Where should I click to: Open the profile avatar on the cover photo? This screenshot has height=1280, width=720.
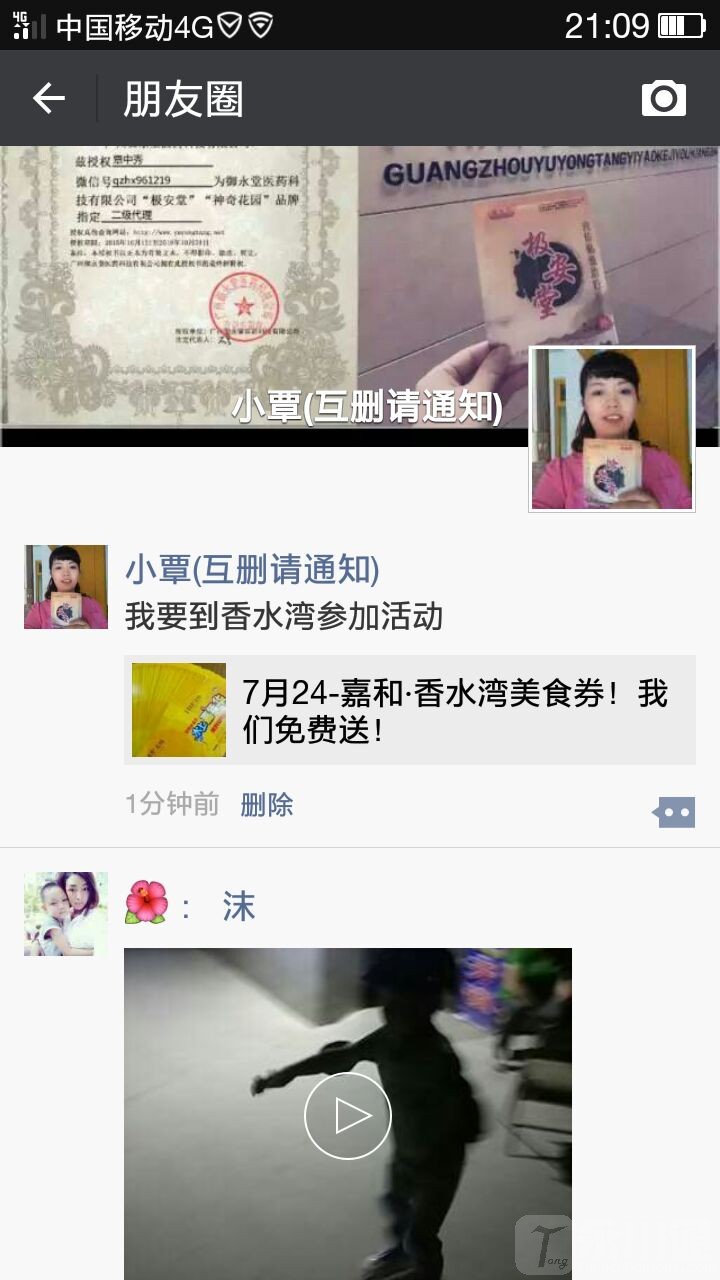click(x=611, y=428)
